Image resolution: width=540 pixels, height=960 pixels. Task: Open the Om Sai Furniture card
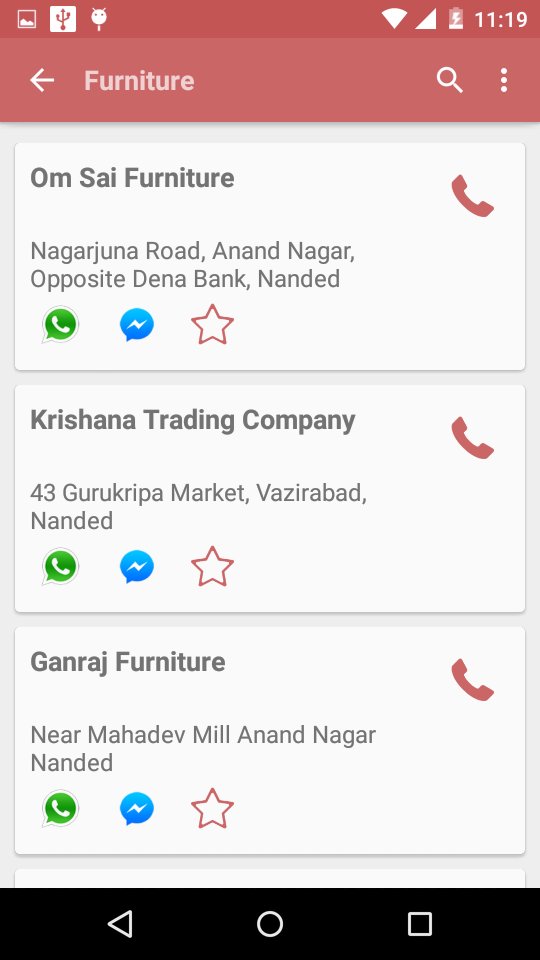click(270, 257)
